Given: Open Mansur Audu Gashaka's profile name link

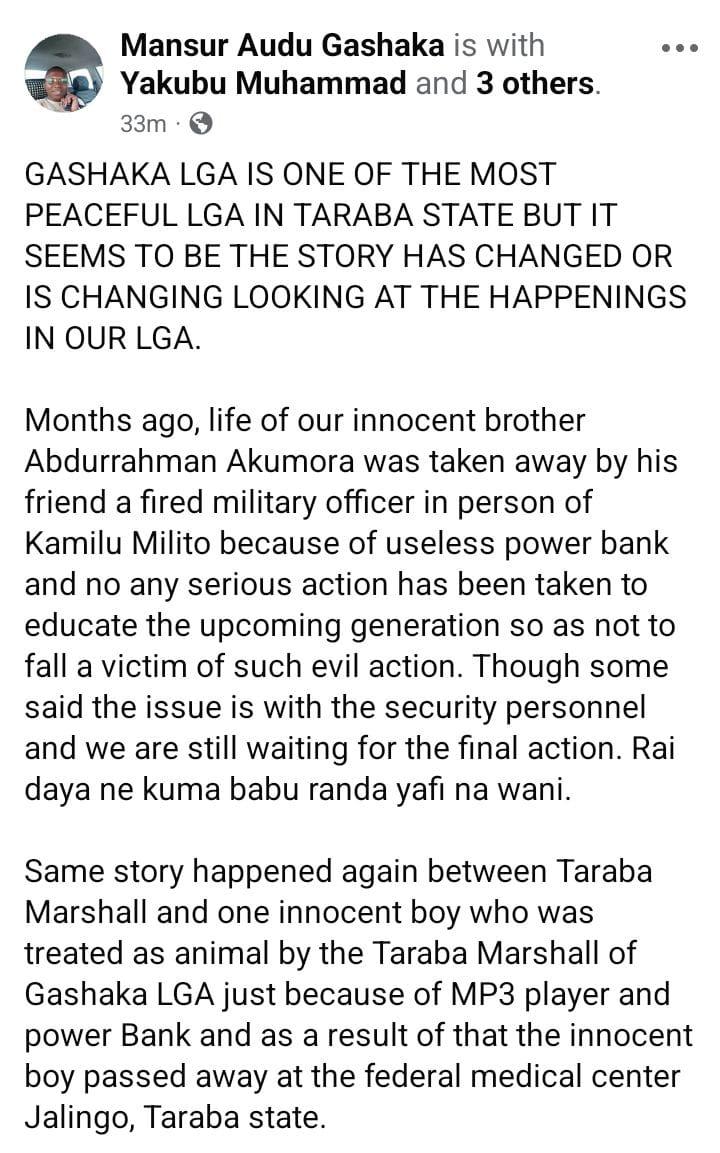Looking at the screenshot, I should [282, 46].
